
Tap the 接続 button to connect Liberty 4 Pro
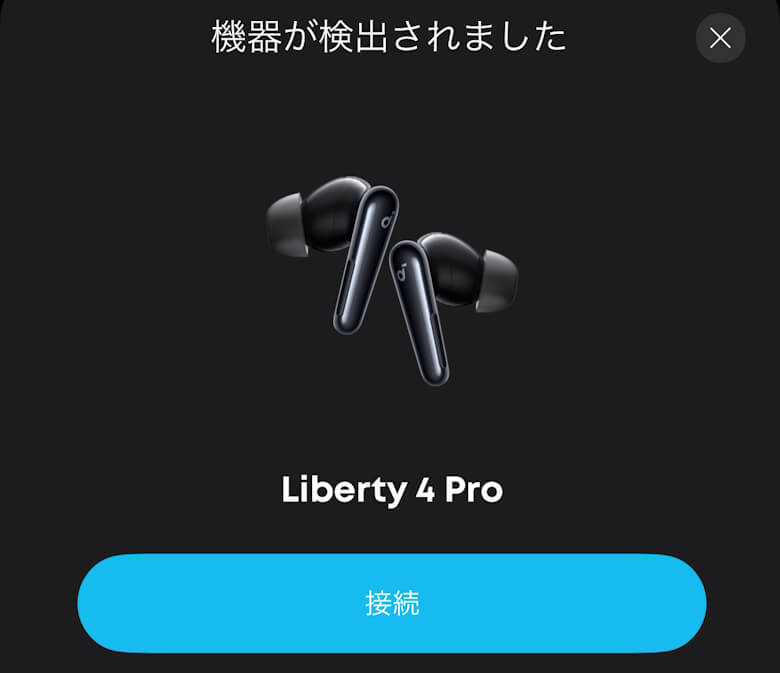[x=391, y=603]
